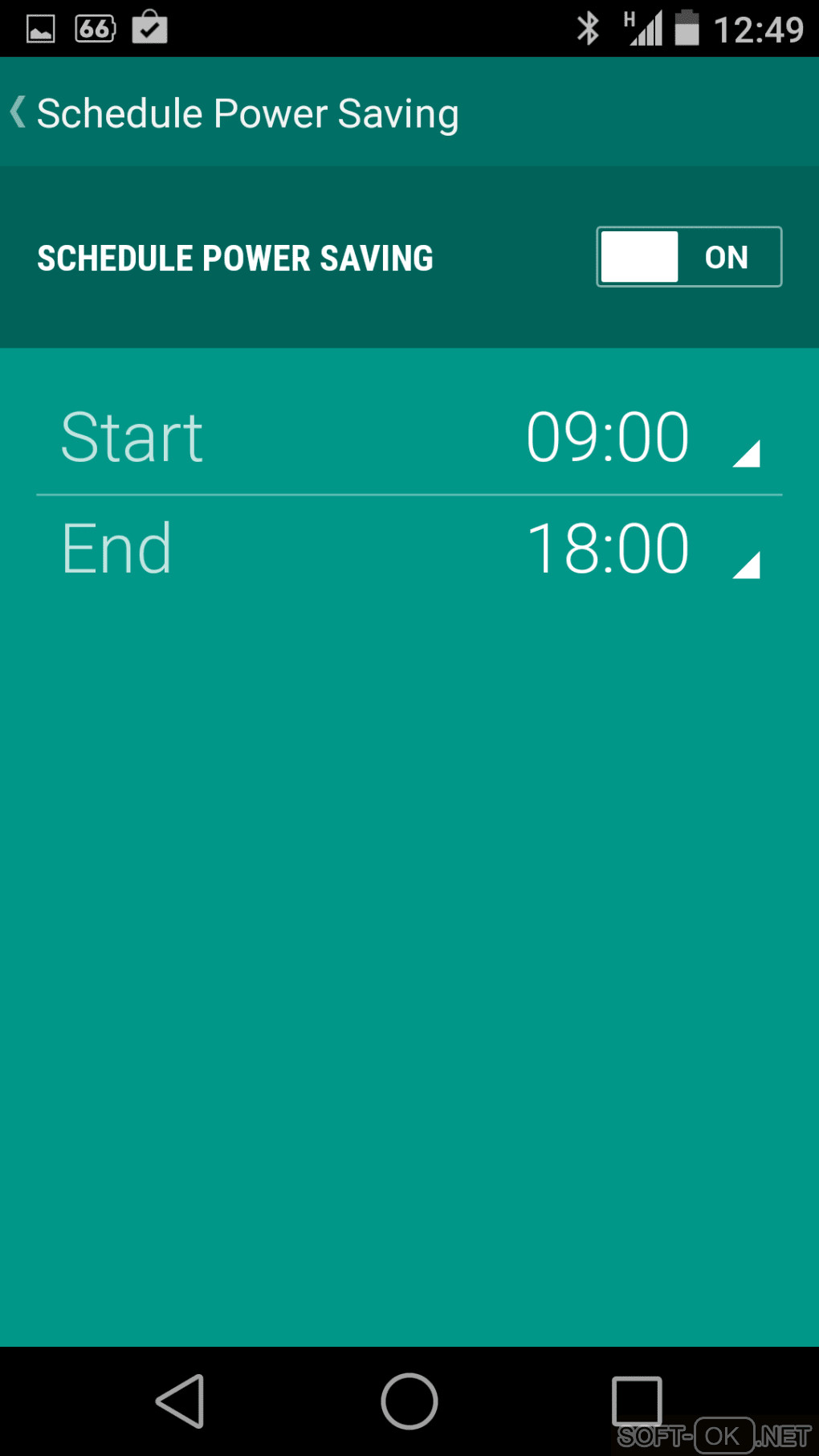Image resolution: width=819 pixels, height=1456 pixels.
Task: Turn off Schedule Power Saving switch
Action: pyautogui.click(x=688, y=257)
